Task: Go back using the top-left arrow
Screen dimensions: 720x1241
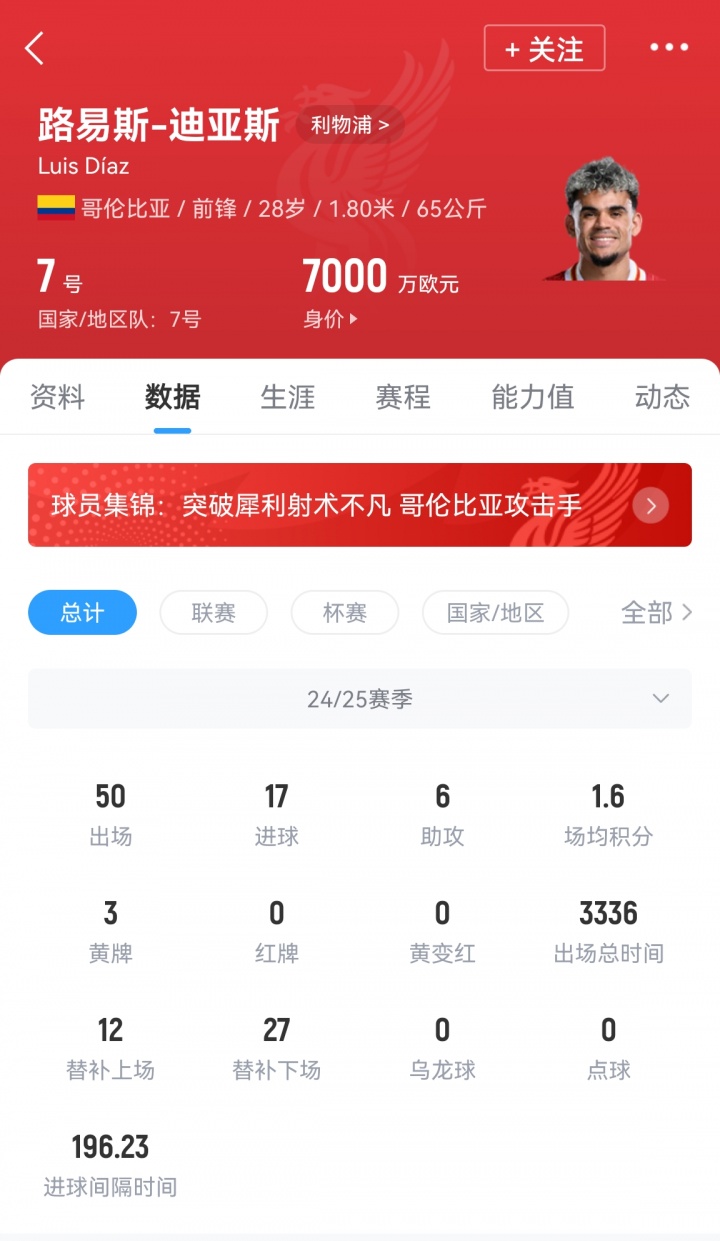Action: [x=36, y=48]
